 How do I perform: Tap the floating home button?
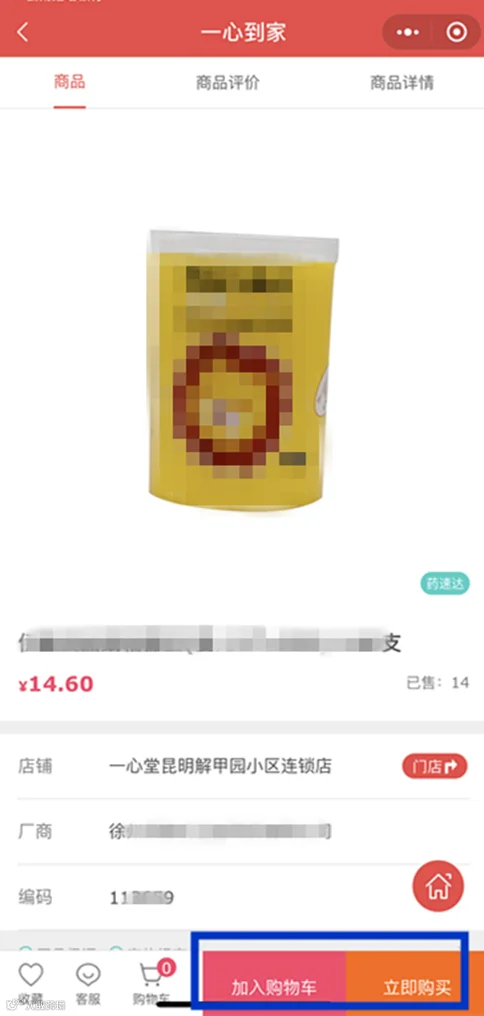click(439, 886)
